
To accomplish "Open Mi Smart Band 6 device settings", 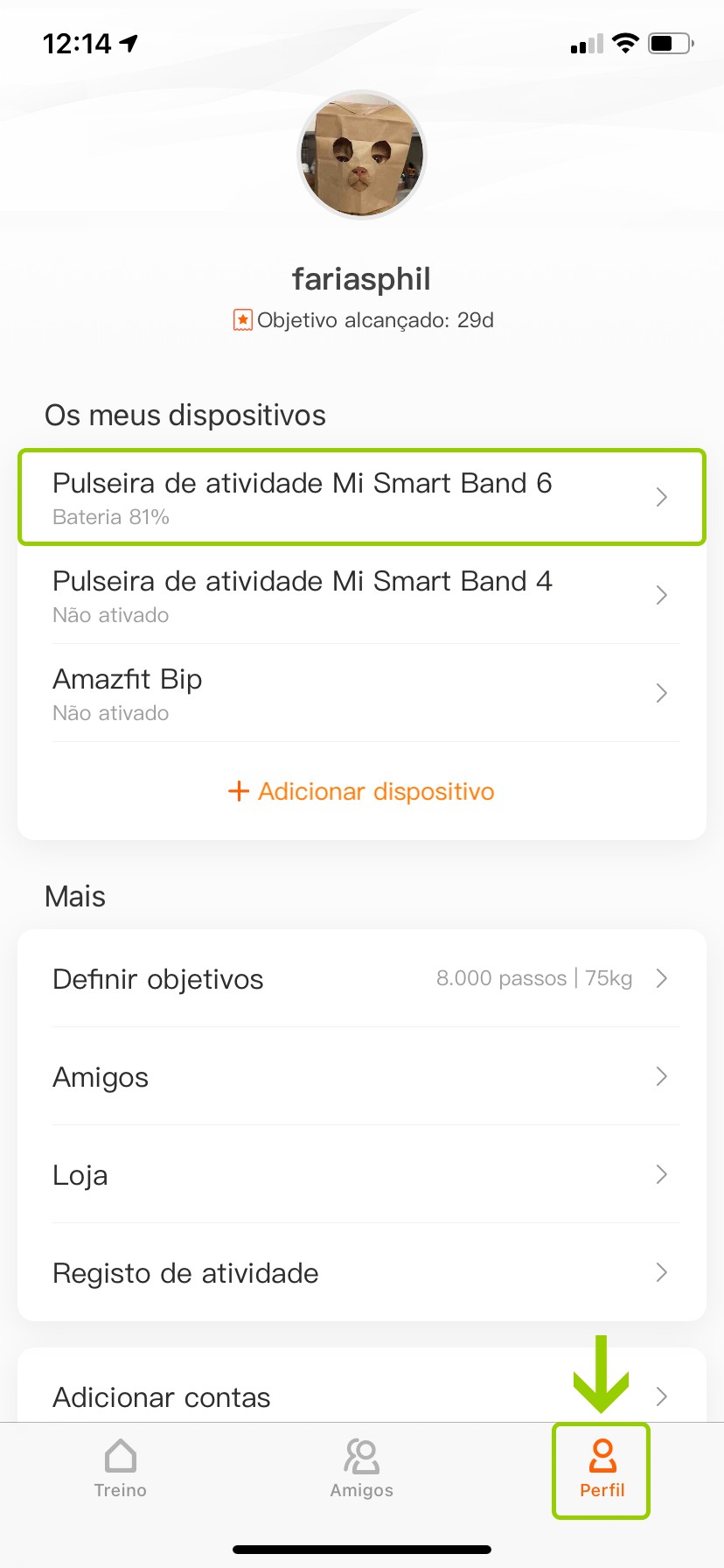I will pos(362,498).
